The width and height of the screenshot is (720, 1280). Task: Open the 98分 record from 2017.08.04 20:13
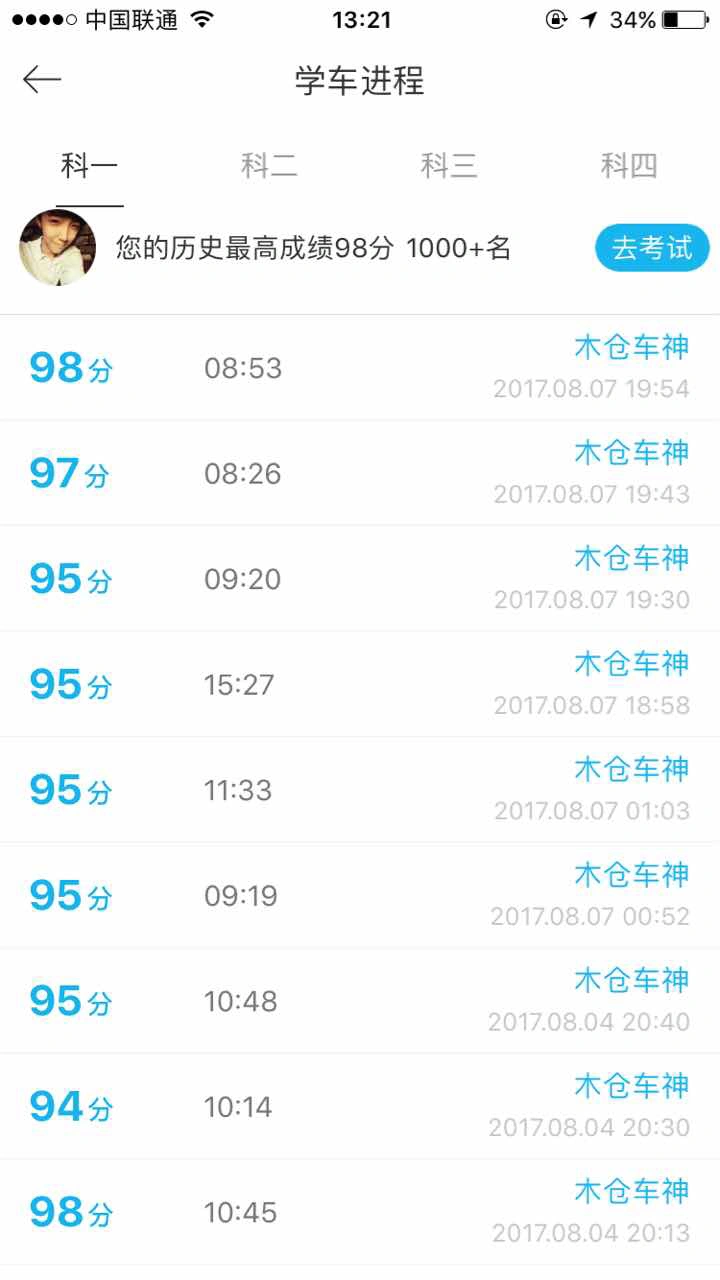(x=360, y=1212)
